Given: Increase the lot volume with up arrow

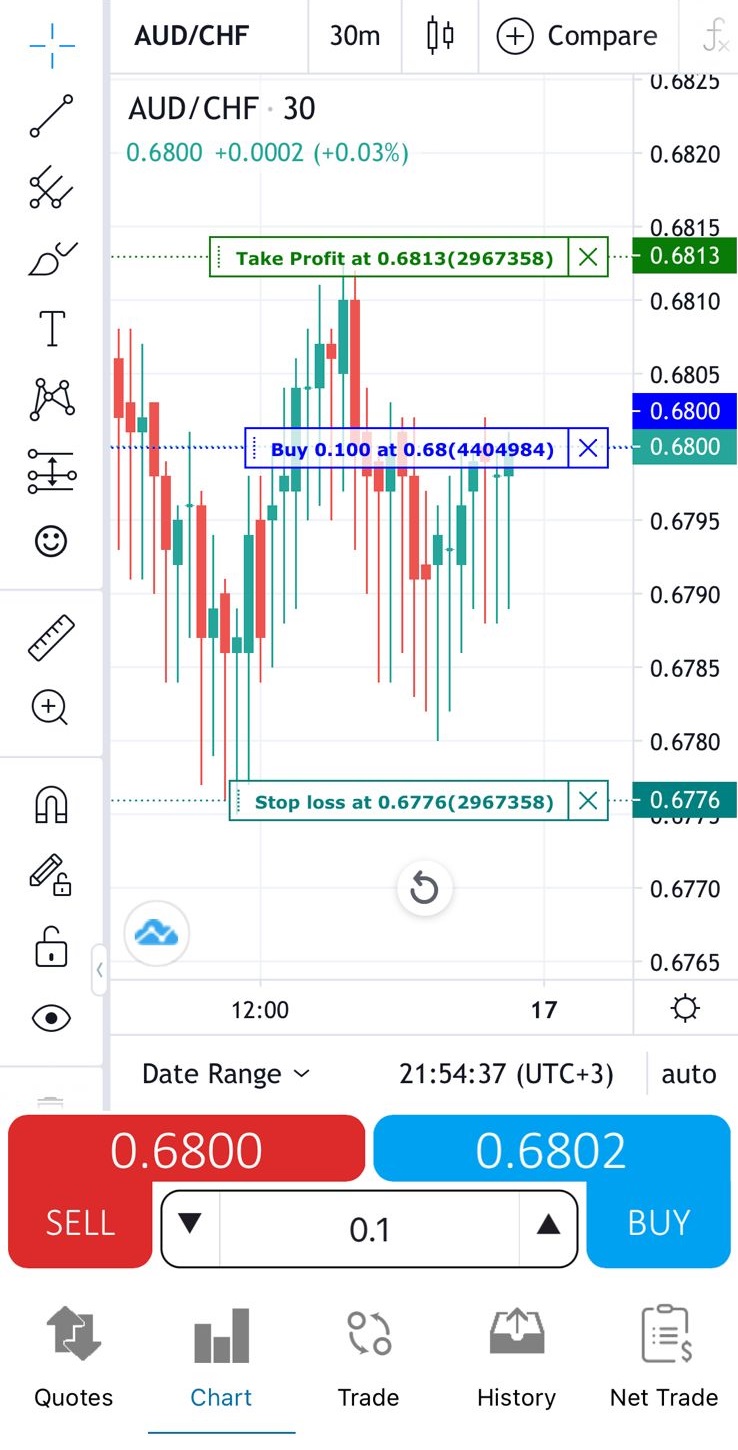Looking at the screenshot, I should point(548,1225).
